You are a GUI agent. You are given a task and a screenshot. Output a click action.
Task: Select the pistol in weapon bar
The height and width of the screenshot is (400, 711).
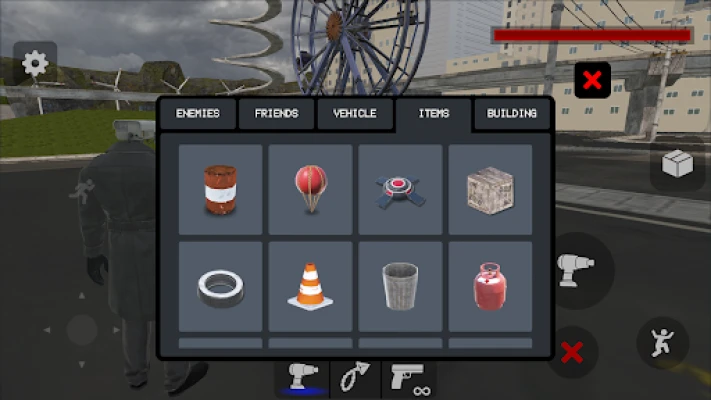[406, 380]
